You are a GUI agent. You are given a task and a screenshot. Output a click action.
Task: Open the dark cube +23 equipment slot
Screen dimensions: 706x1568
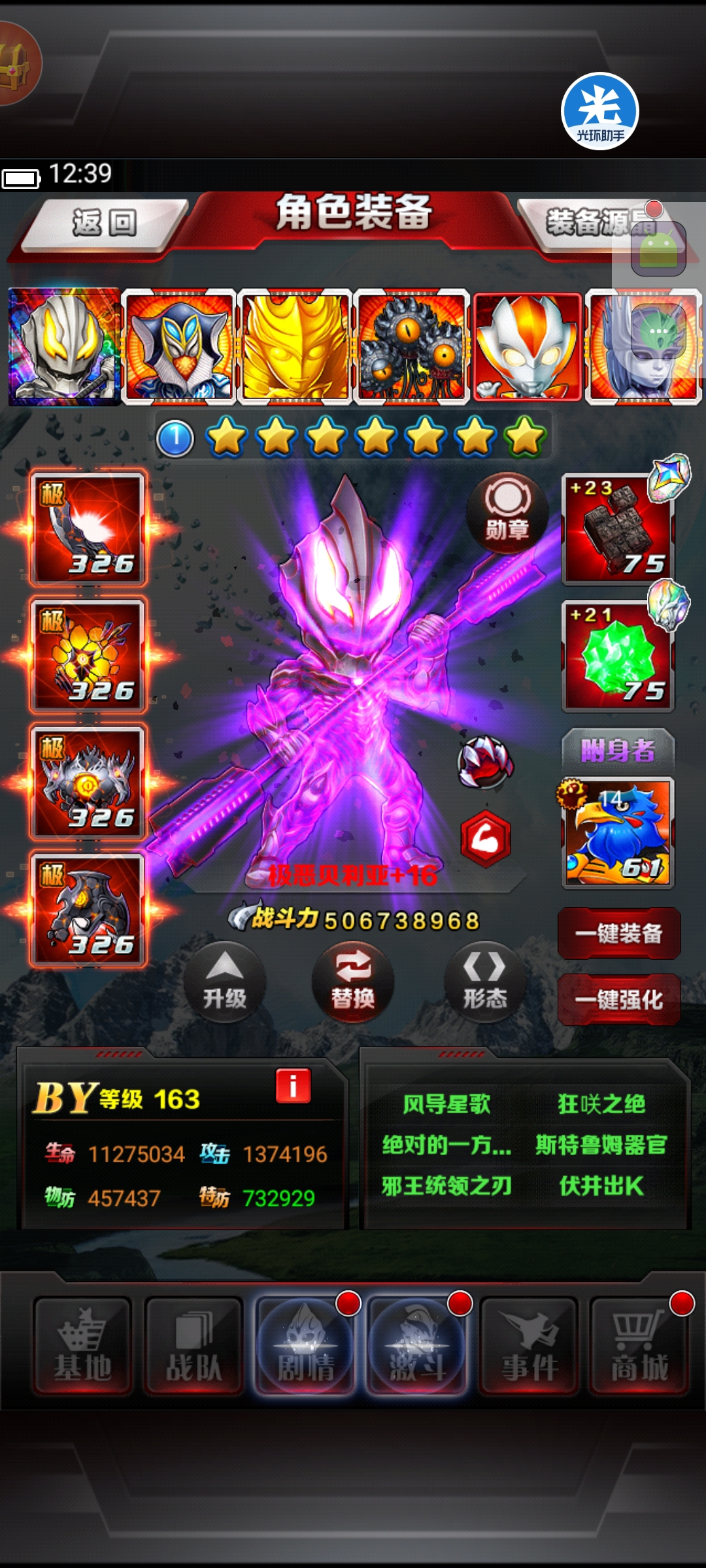tap(618, 529)
